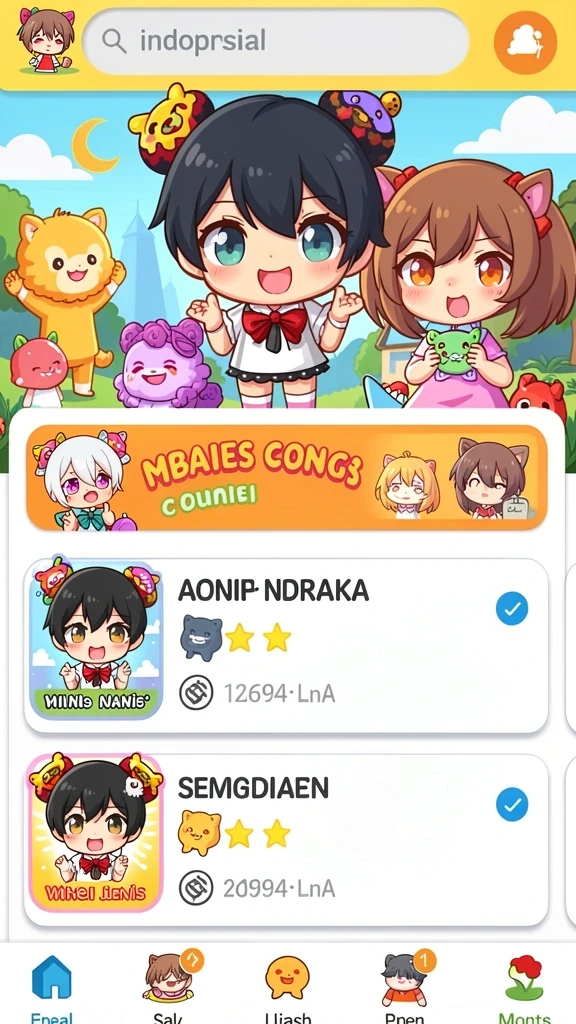Switch to the Uiash tab

(287, 986)
